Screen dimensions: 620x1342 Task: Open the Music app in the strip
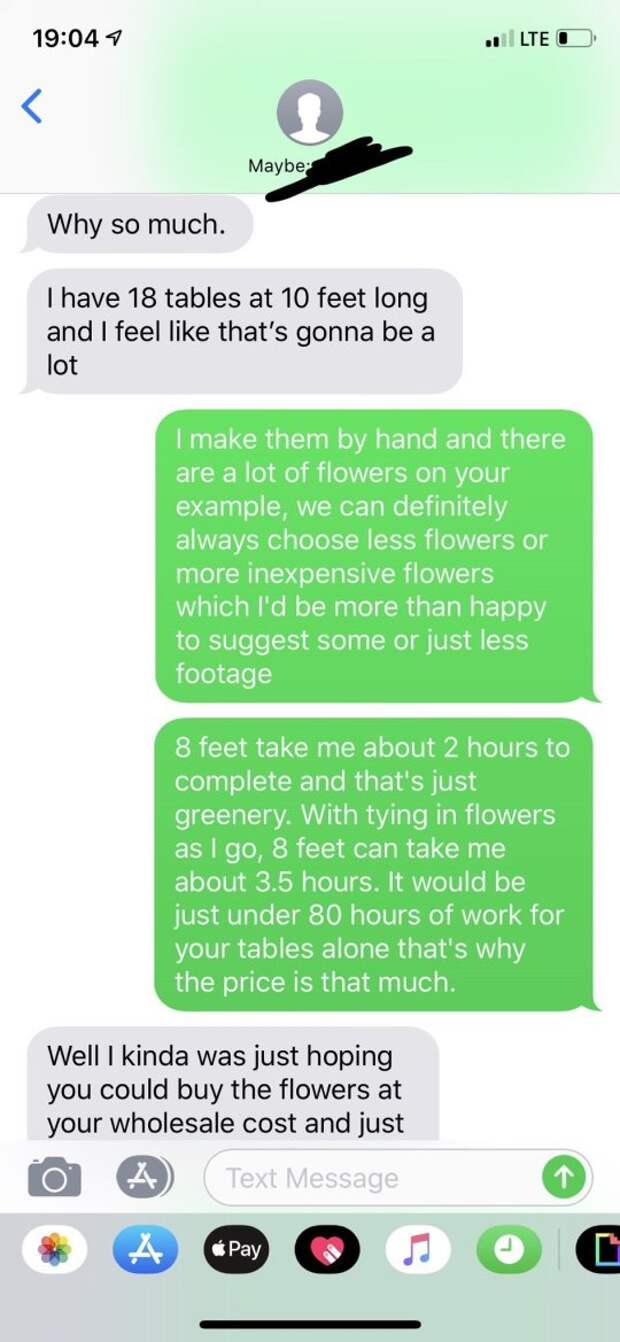[418, 1249]
